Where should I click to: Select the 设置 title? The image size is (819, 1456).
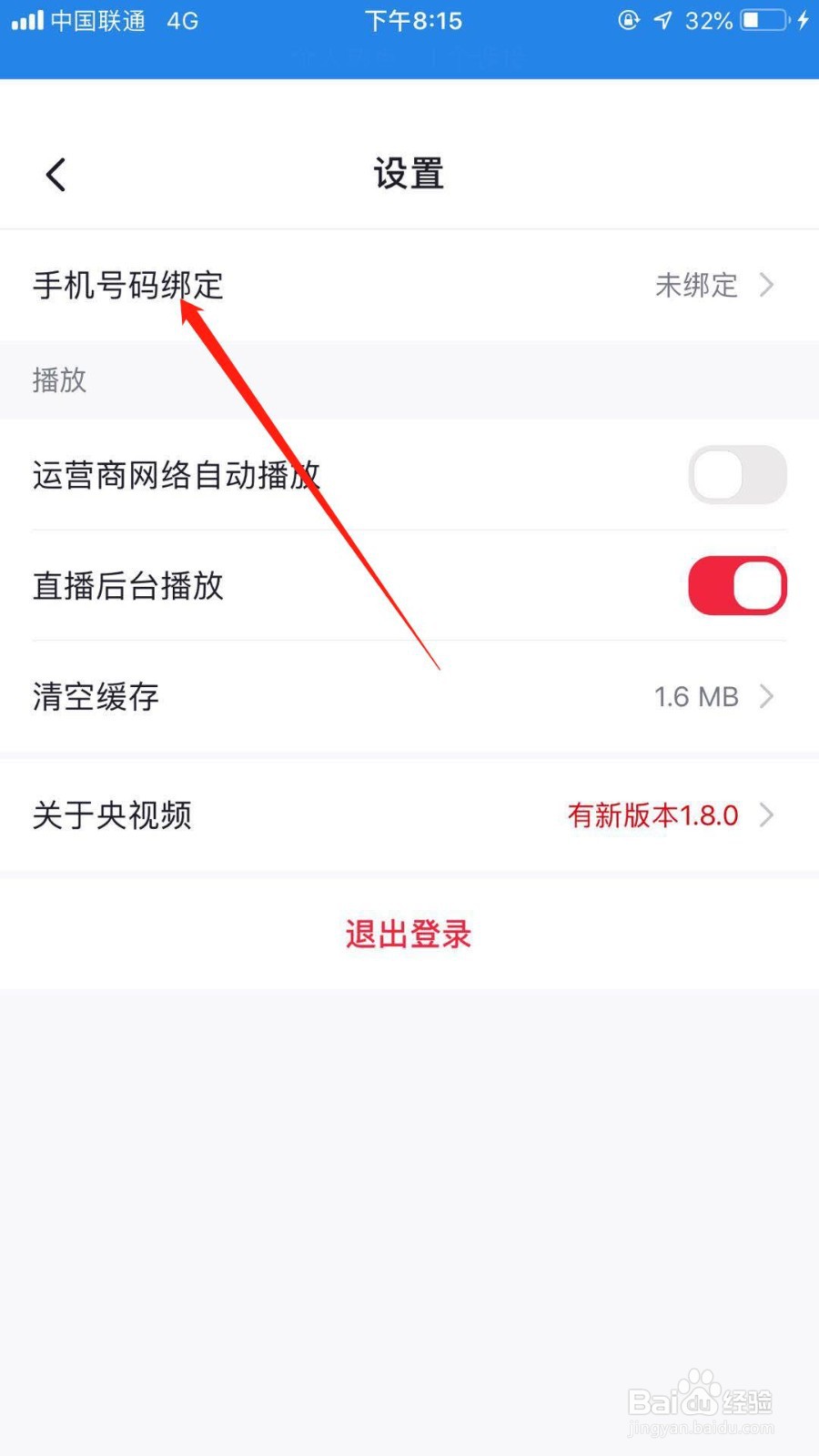pyautogui.click(x=409, y=173)
